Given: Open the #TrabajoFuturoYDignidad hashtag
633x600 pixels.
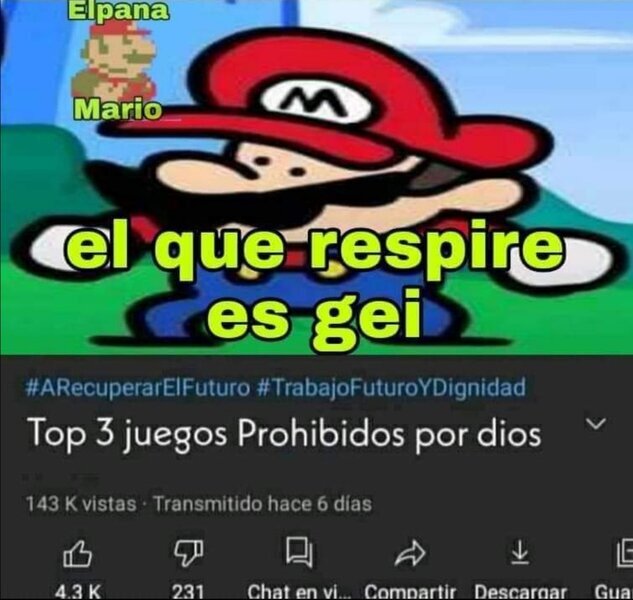Looking at the screenshot, I should (390, 387).
